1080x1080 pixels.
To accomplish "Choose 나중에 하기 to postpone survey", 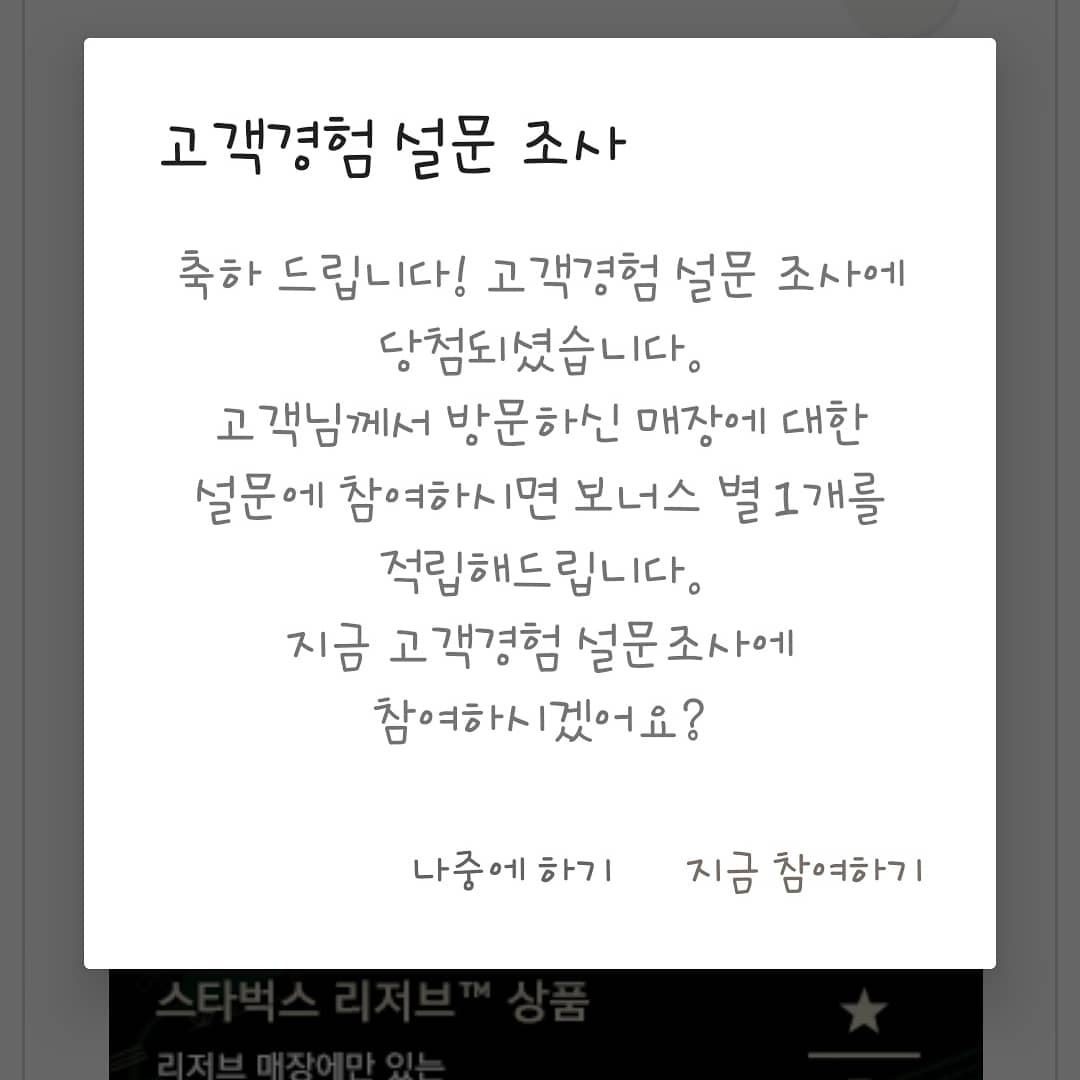I will point(512,870).
